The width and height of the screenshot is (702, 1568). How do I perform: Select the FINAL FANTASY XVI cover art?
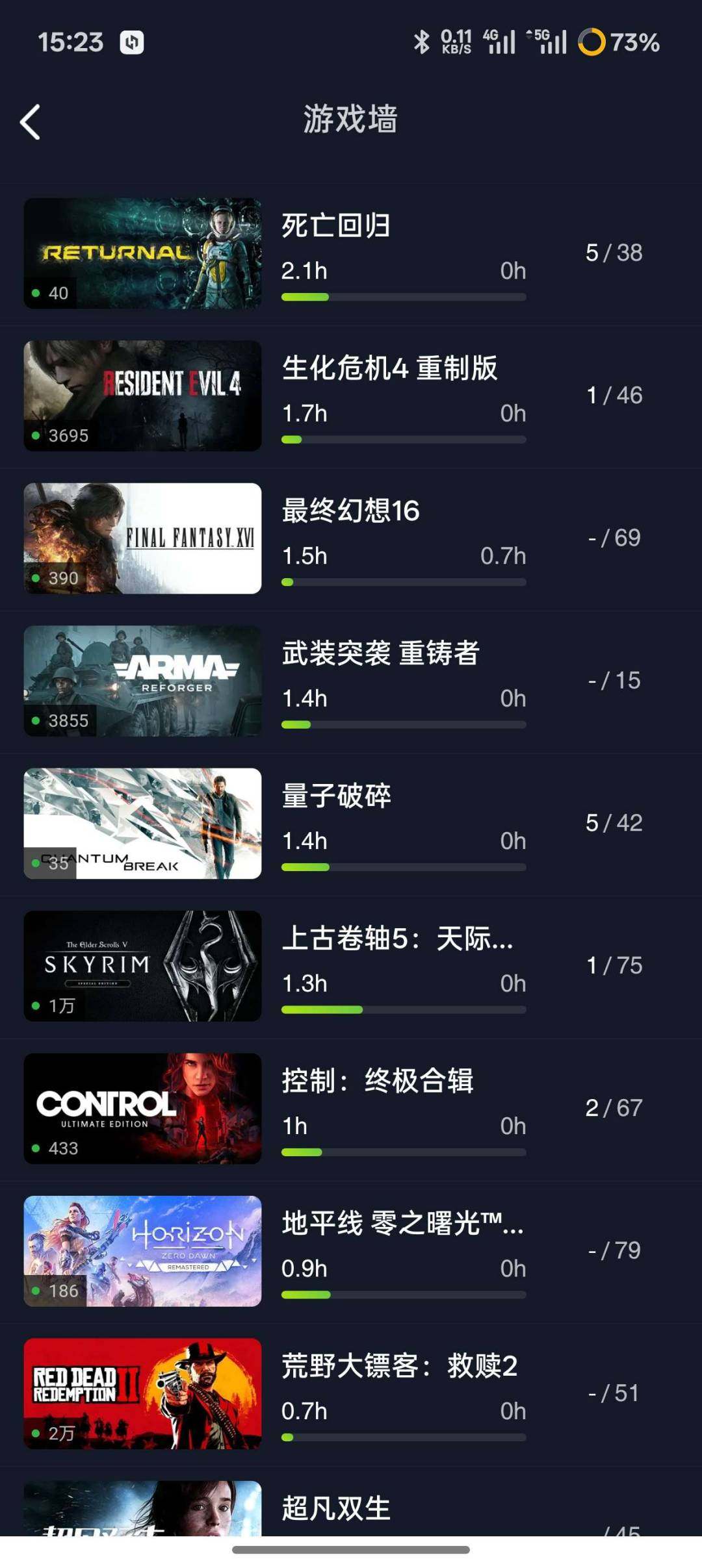tap(142, 537)
